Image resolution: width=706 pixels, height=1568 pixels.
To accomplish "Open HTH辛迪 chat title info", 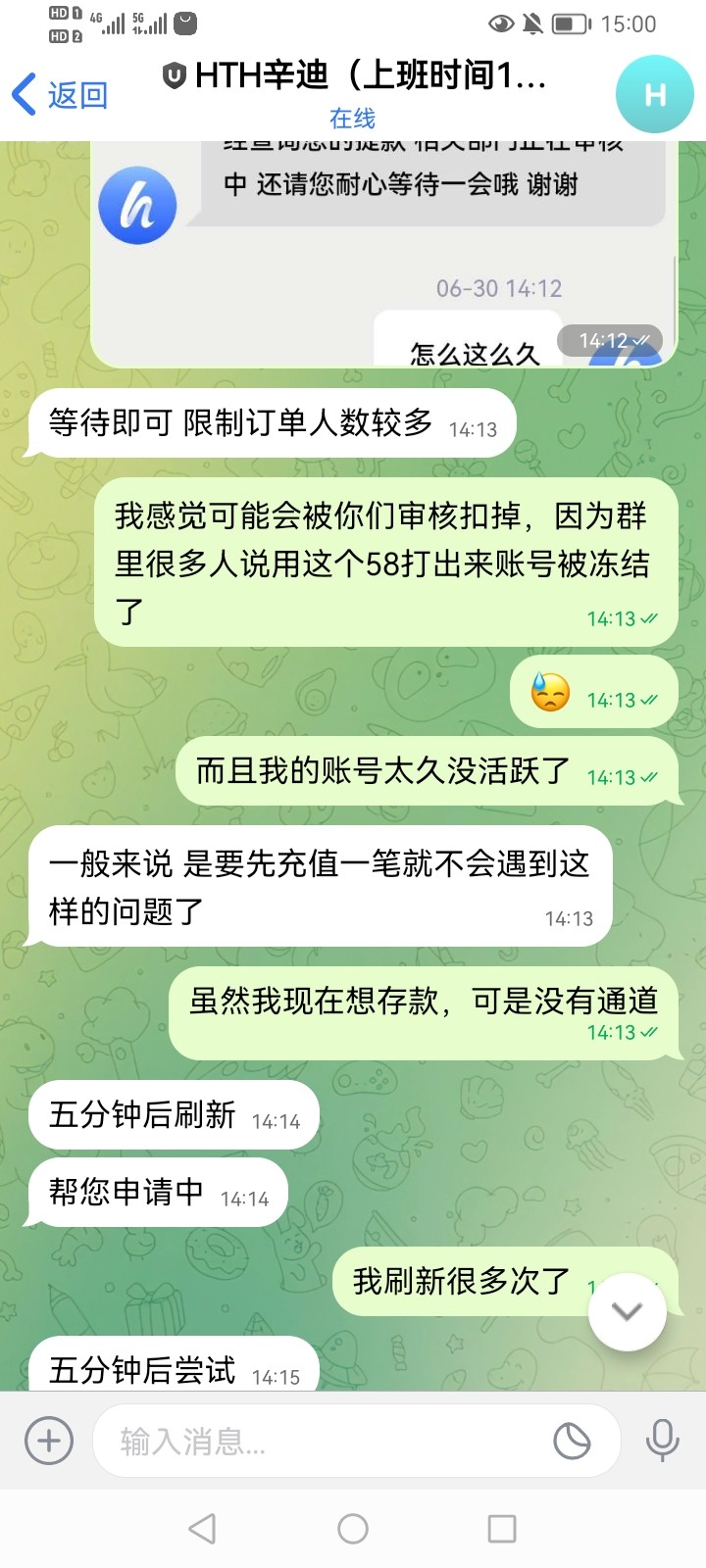I will [353, 76].
